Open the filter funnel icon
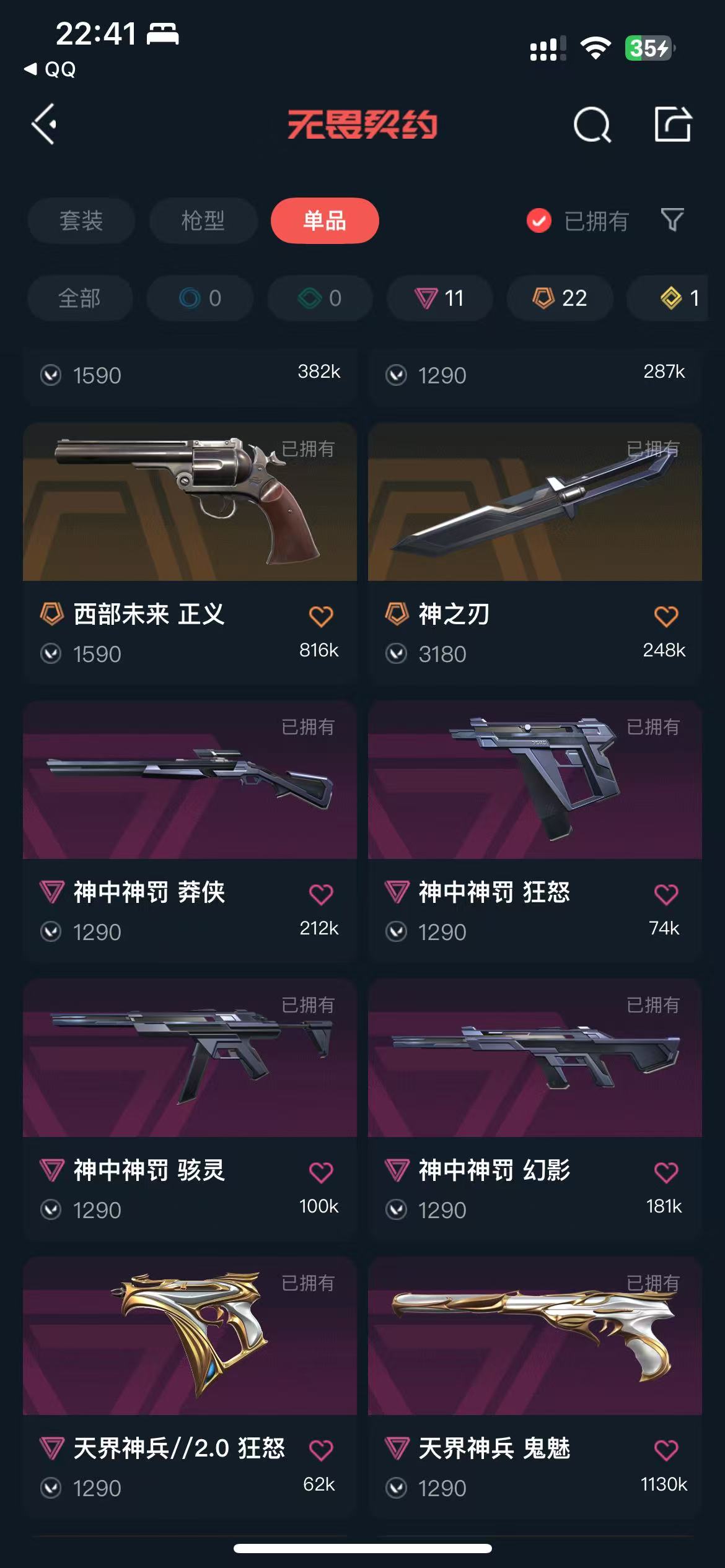725x1568 pixels. point(672,220)
